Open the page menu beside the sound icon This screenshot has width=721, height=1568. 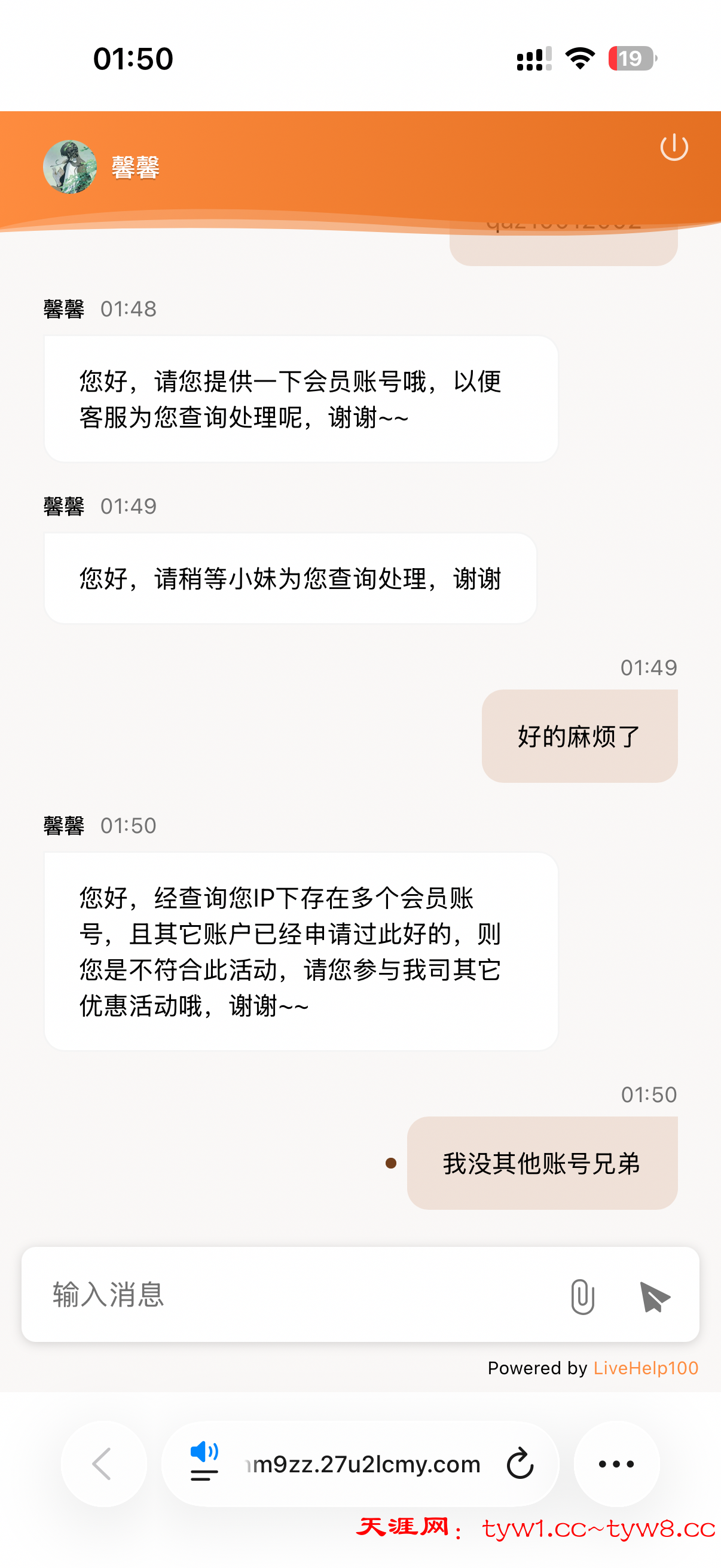[x=204, y=1463]
